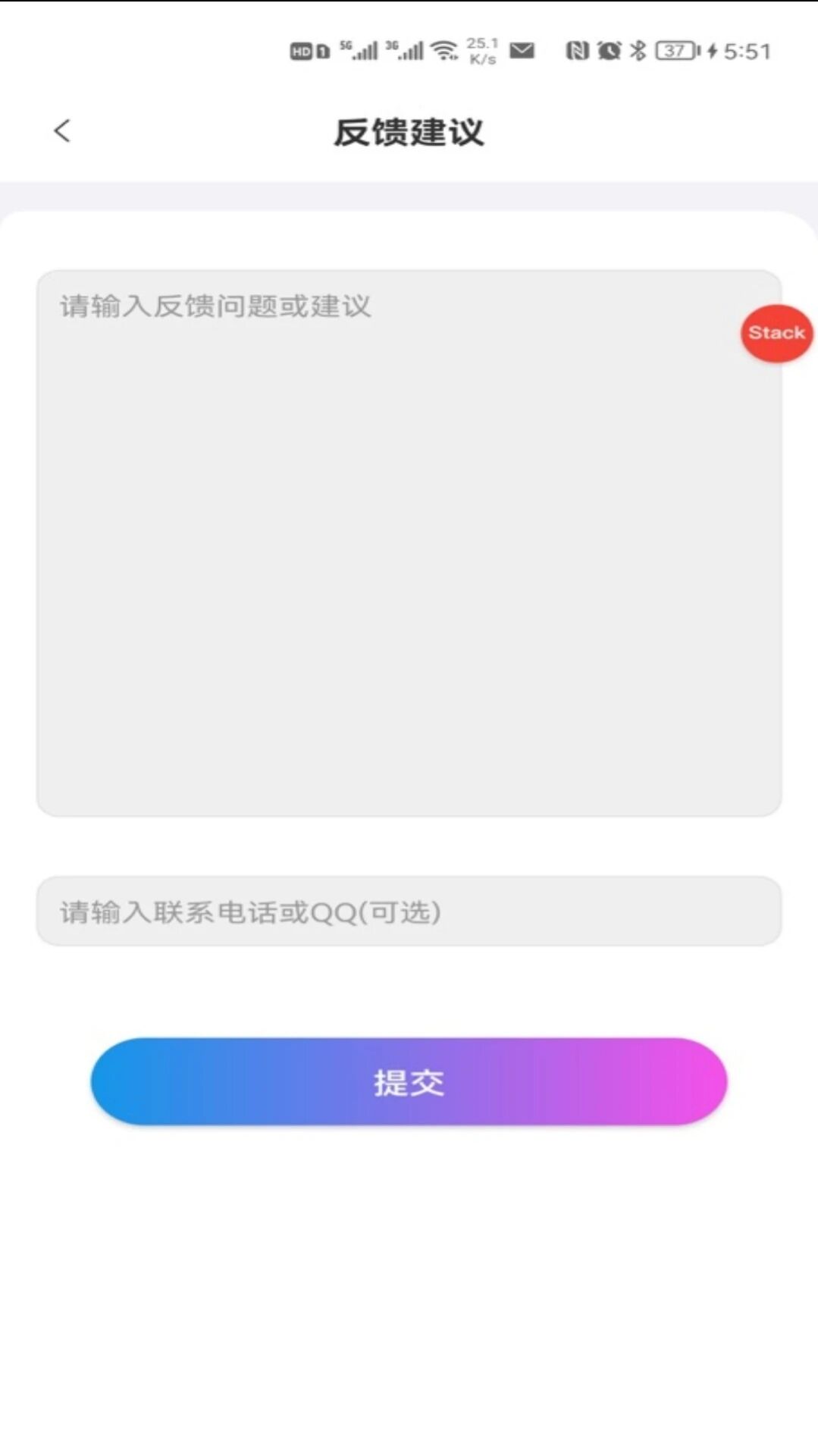Click the NFC icon in status bar
The width and height of the screenshot is (818, 1456).
click(578, 51)
